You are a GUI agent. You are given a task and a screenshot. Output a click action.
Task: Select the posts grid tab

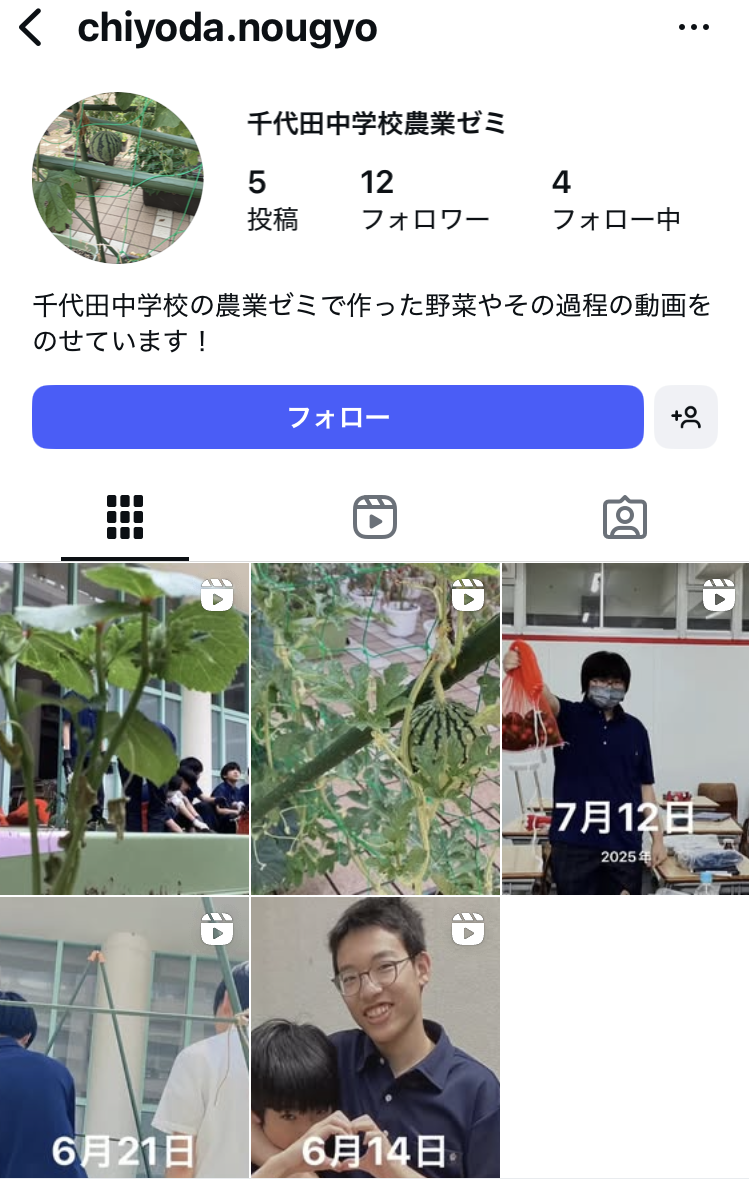(125, 518)
